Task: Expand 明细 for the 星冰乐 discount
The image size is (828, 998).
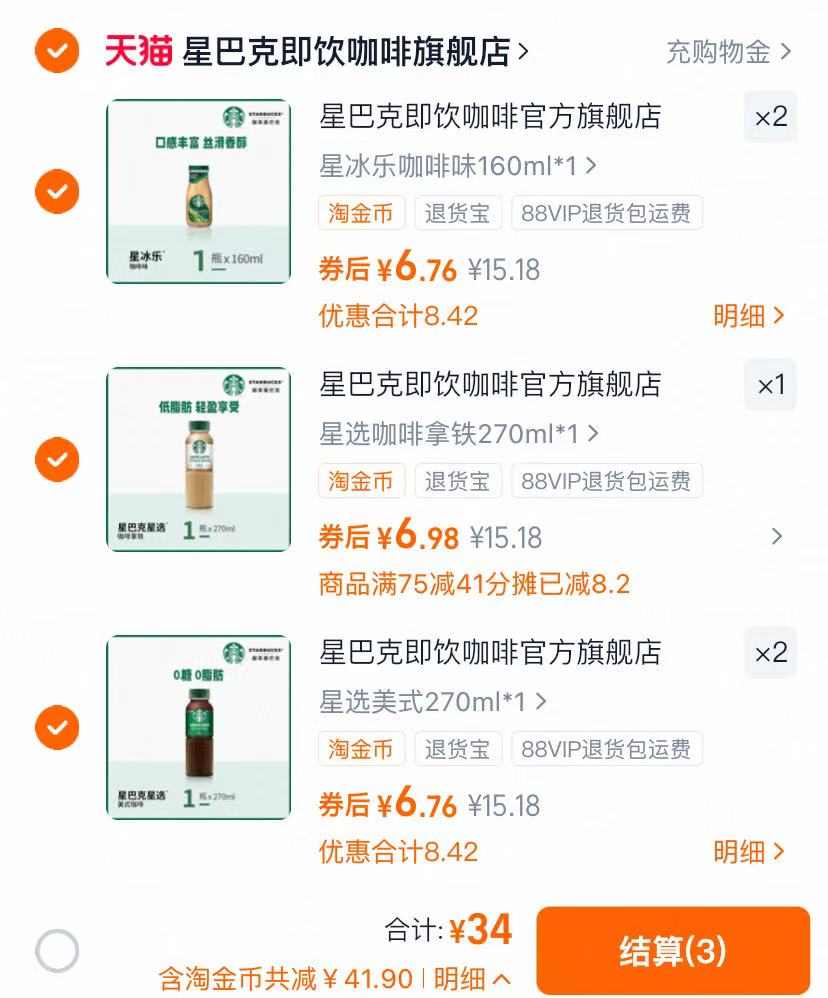Action: [746, 316]
